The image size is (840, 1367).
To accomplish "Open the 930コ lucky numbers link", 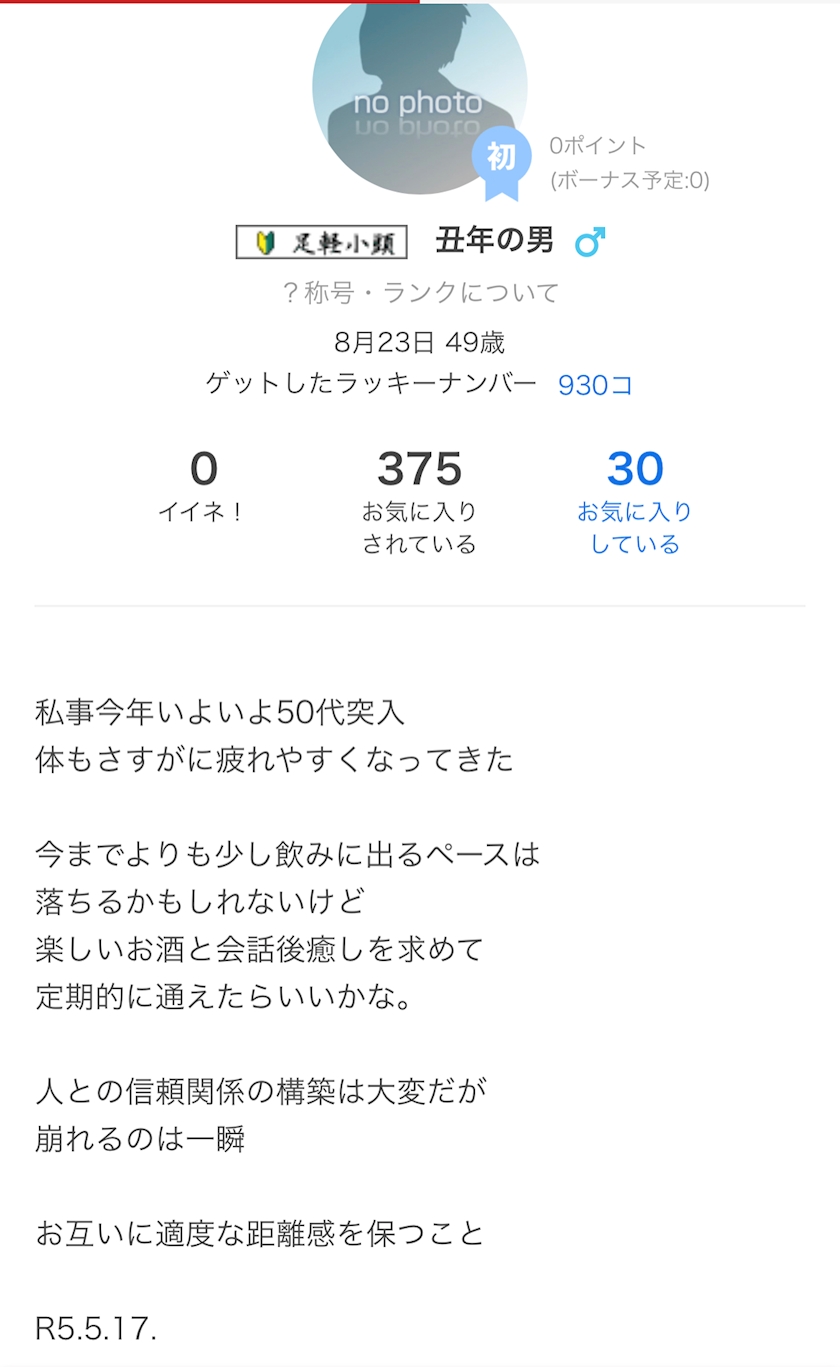I will click(596, 385).
